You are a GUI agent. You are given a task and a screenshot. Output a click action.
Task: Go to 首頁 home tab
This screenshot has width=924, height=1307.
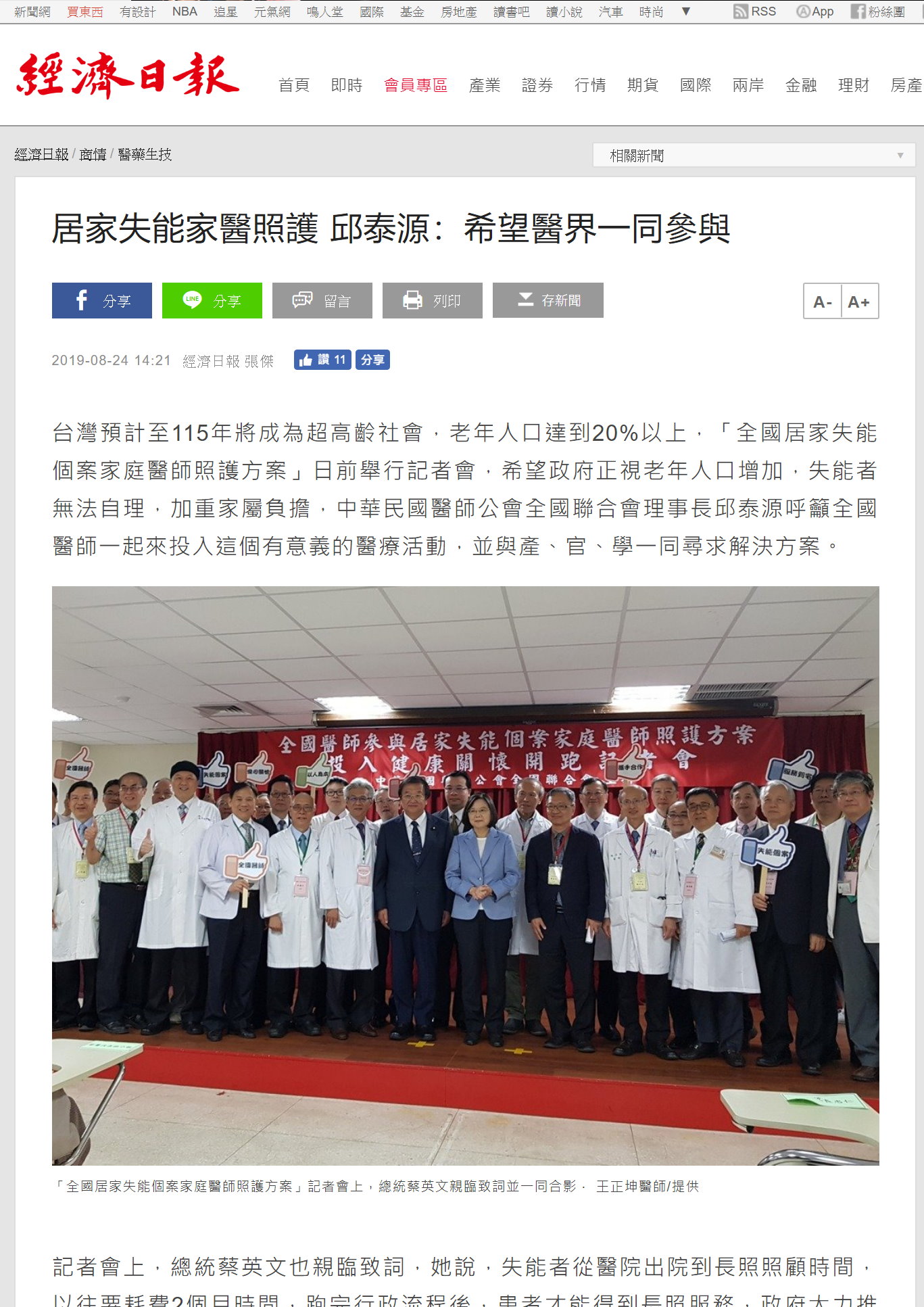[294, 85]
